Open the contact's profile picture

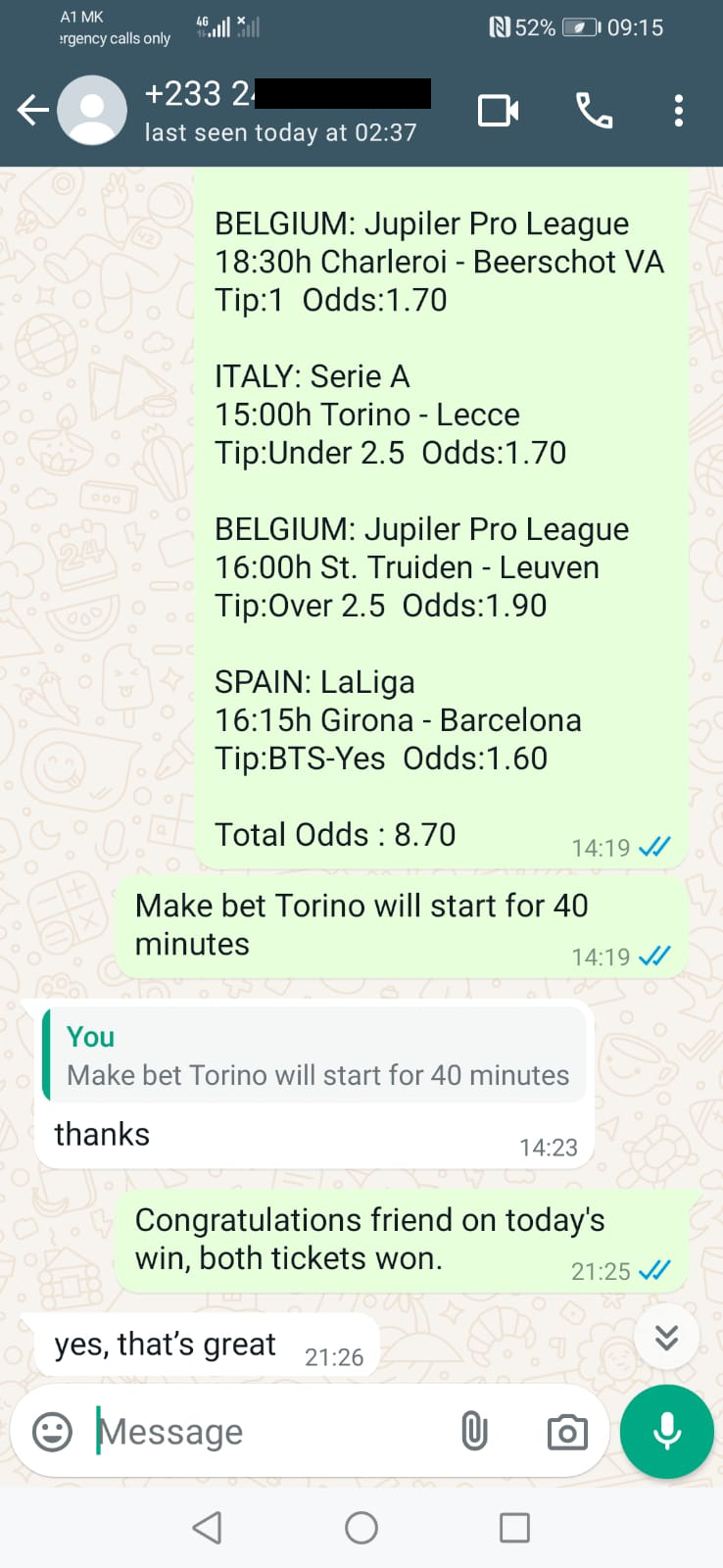pyautogui.click(x=92, y=111)
